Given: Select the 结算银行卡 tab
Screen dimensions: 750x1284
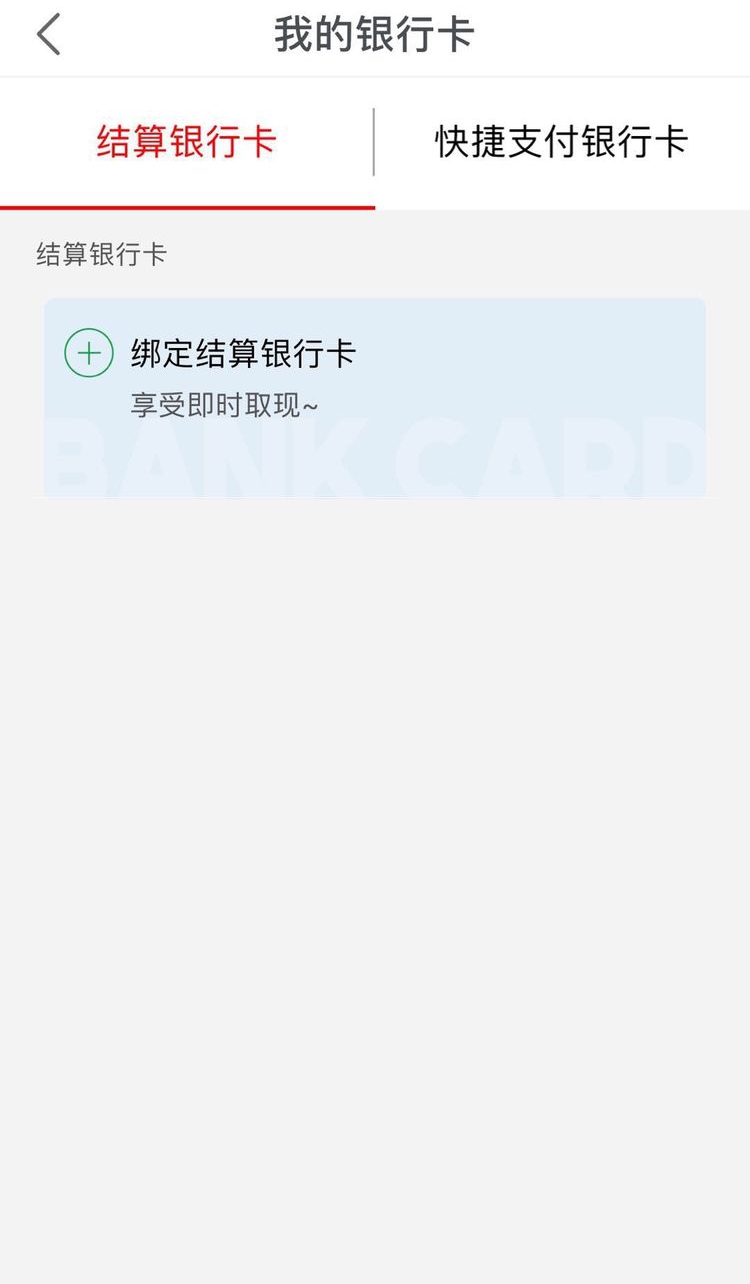Looking at the screenshot, I should tap(185, 142).
